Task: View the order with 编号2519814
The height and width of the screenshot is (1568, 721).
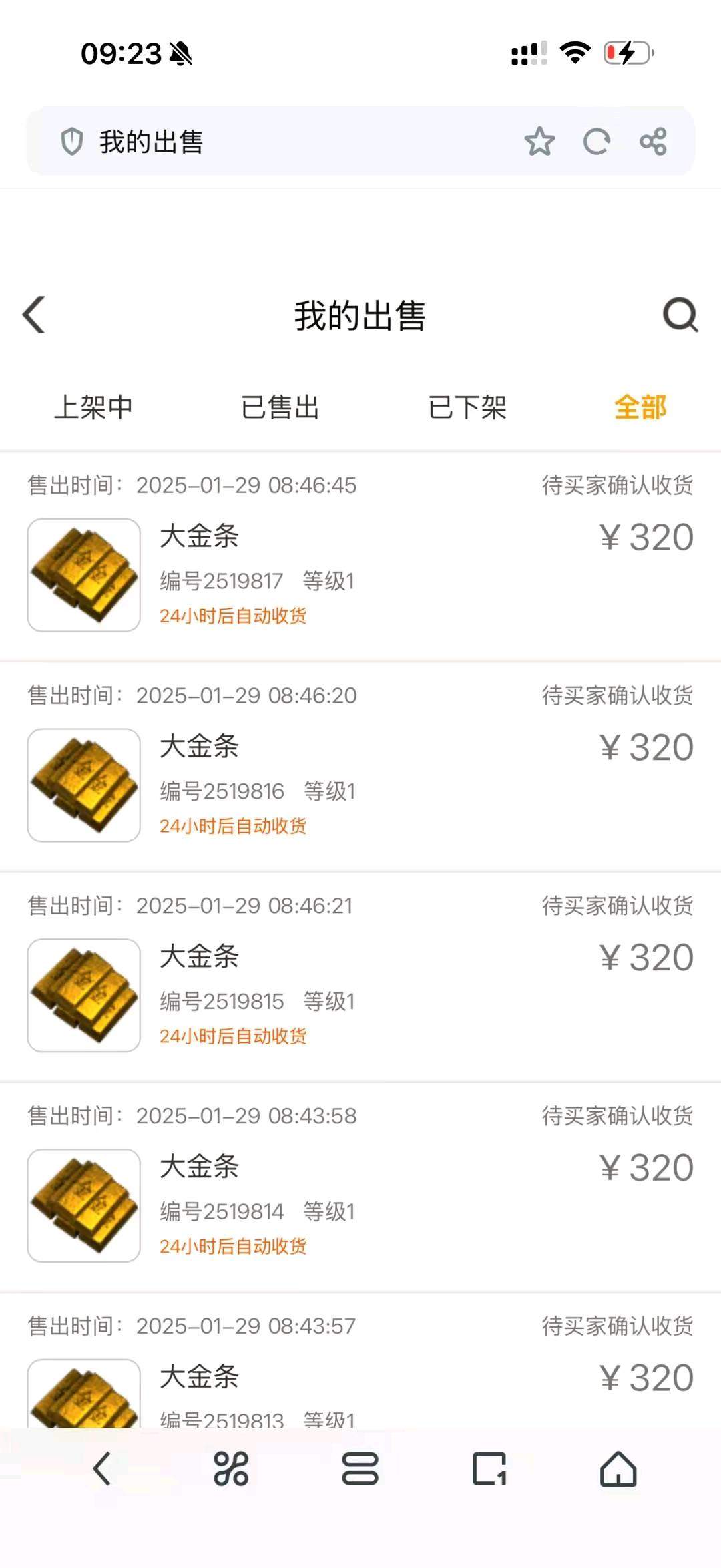Action: pyautogui.click(x=360, y=1205)
